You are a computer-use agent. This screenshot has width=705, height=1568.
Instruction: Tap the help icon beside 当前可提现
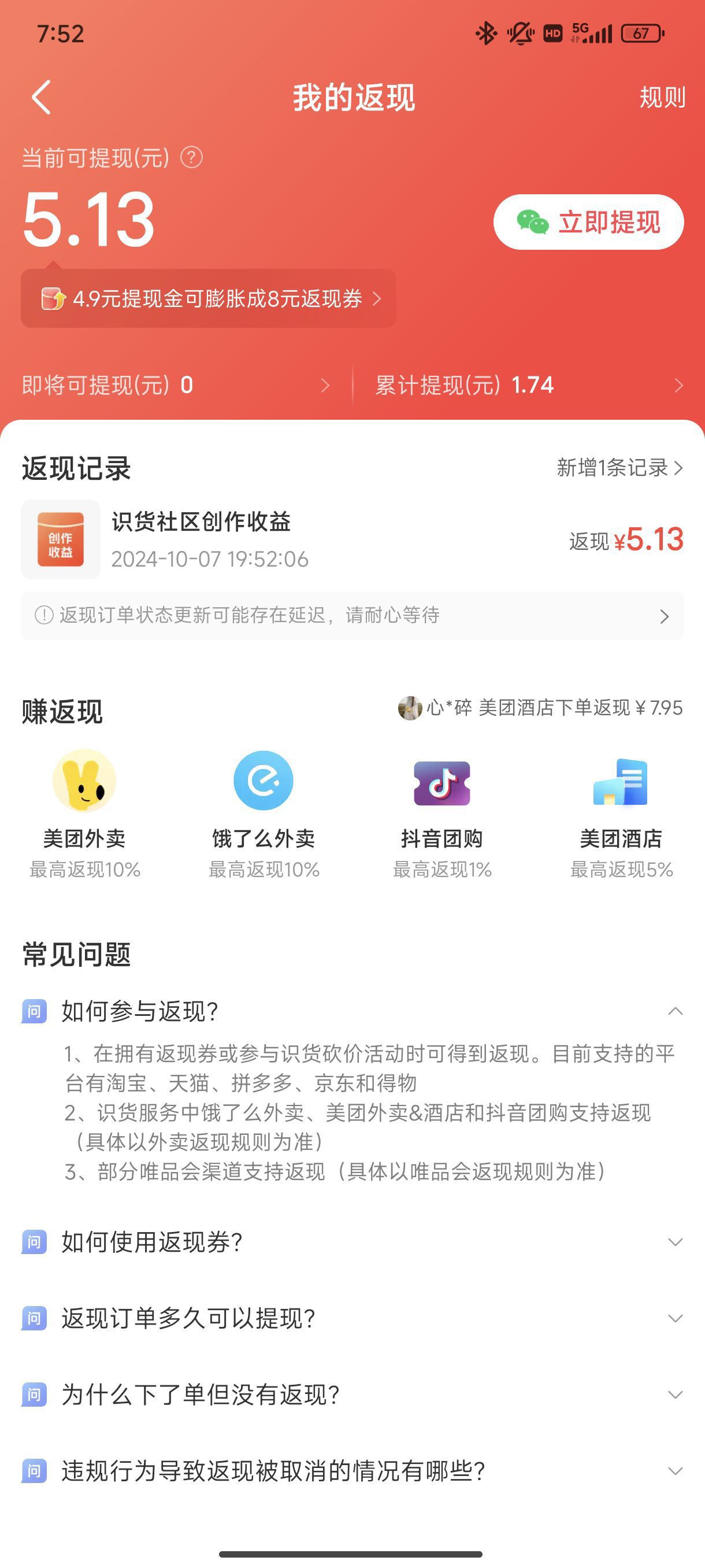192,158
